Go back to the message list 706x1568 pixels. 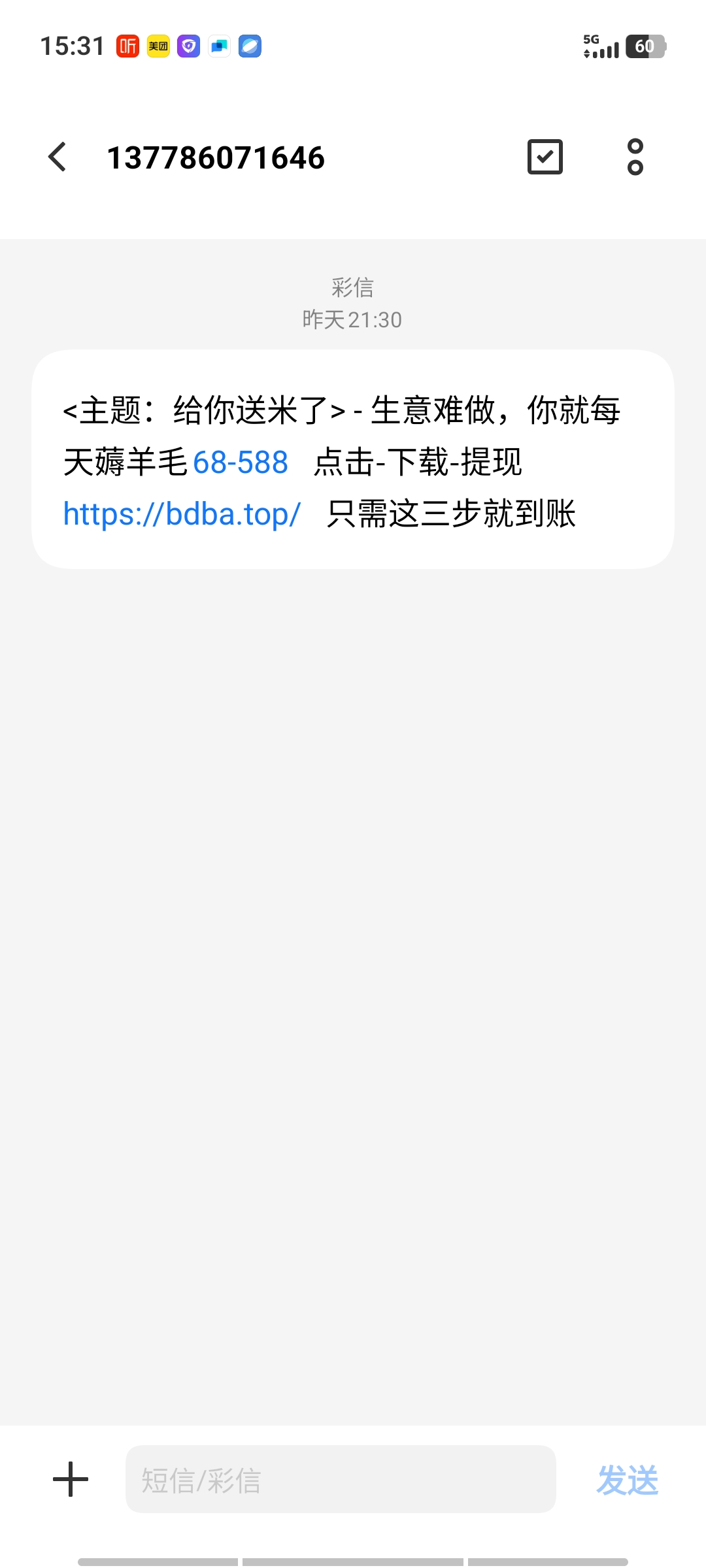pyautogui.click(x=58, y=157)
